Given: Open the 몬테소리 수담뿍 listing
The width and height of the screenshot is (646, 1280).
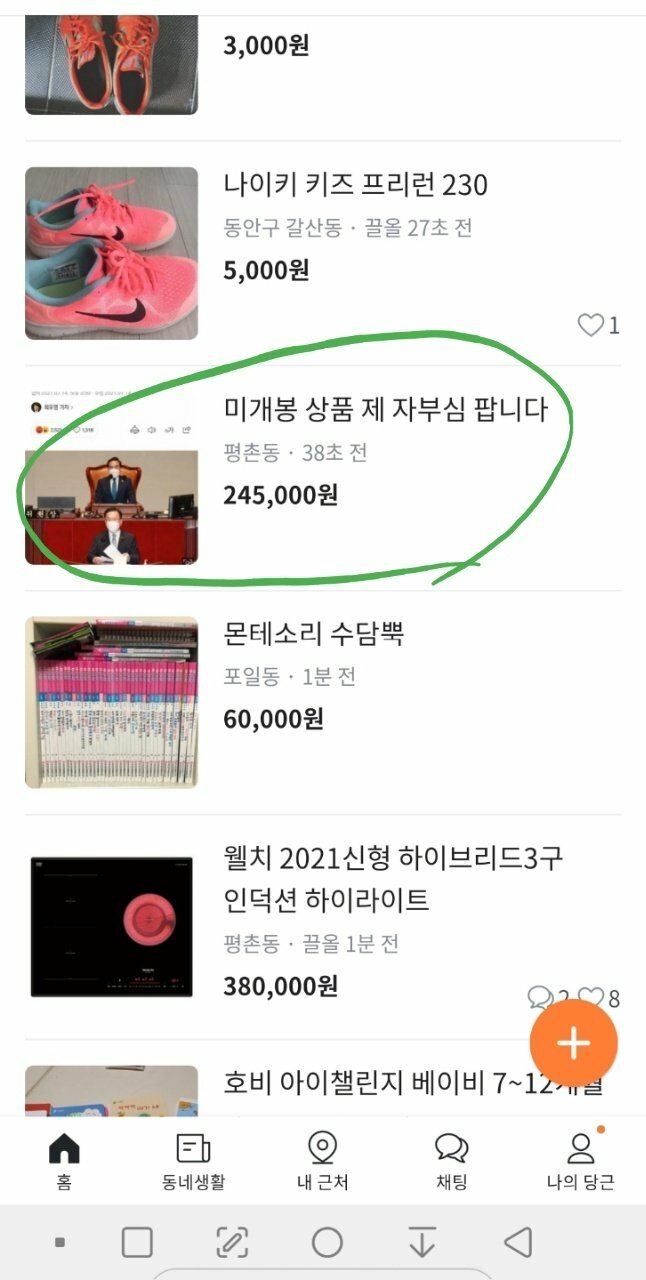Looking at the screenshot, I should point(314,634).
